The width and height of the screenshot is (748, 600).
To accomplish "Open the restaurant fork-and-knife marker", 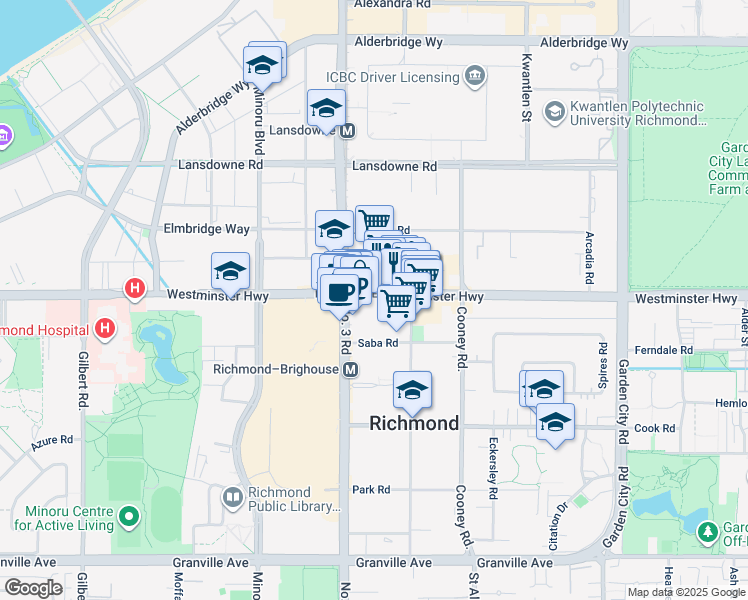I will pos(393,258).
